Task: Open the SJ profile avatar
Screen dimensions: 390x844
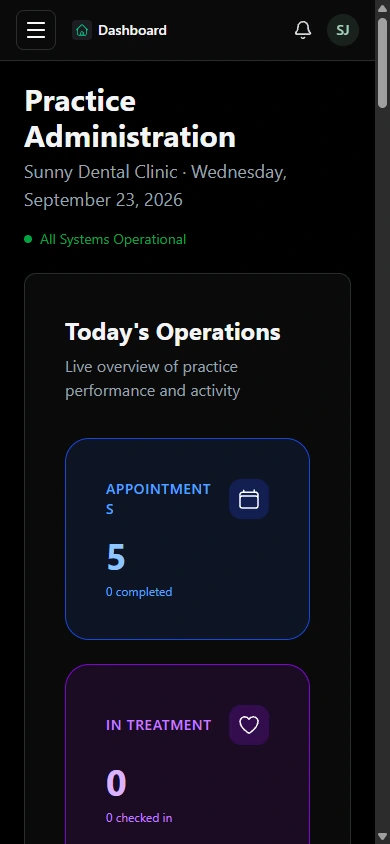Action: (343, 30)
